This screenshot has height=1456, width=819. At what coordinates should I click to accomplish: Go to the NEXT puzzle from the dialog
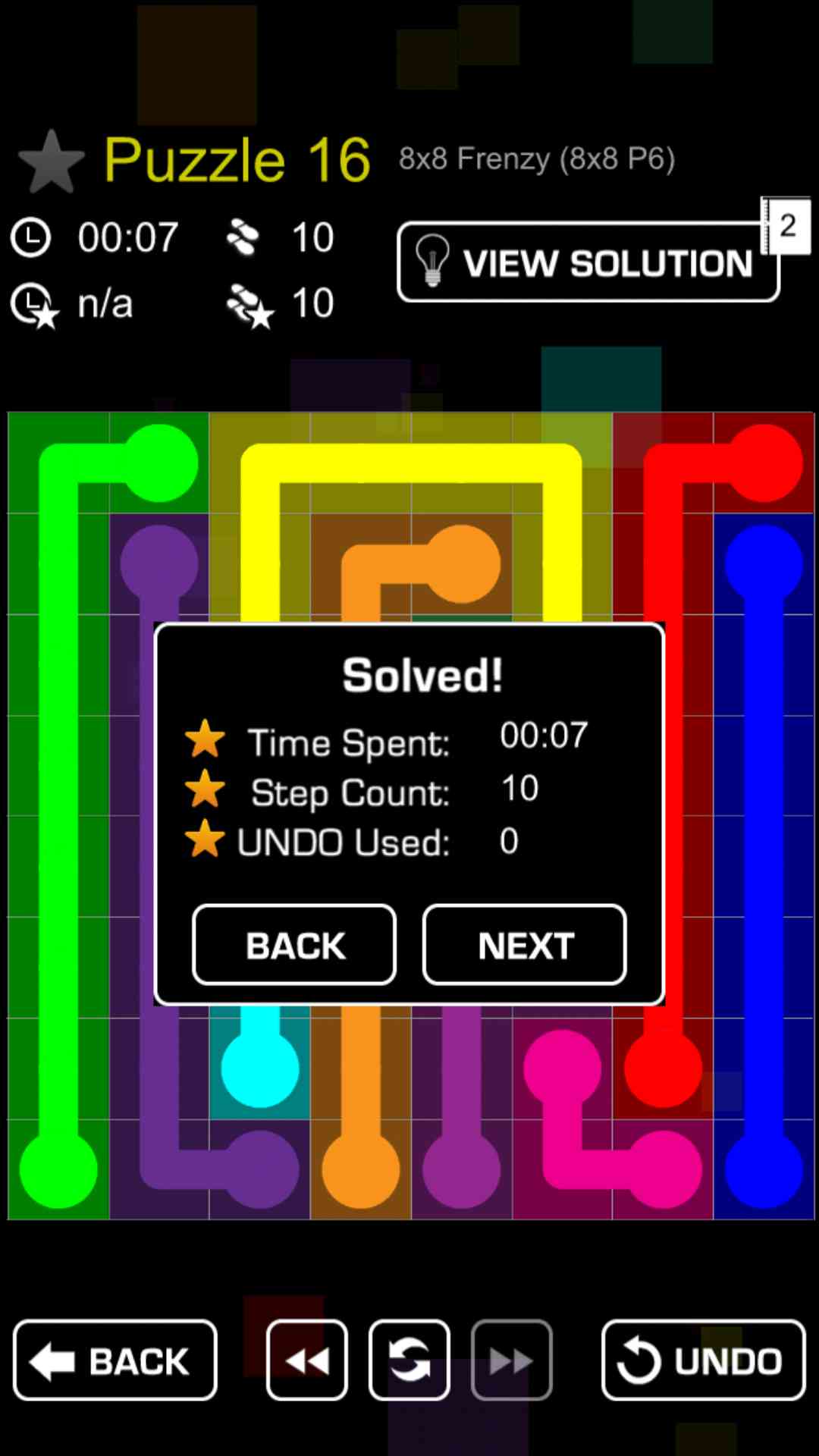[x=524, y=945]
